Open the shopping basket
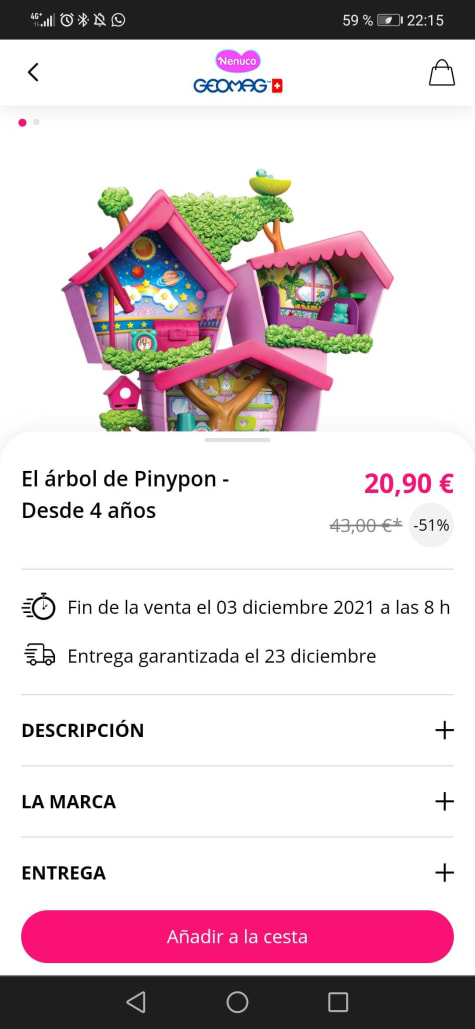This screenshot has width=475, height=1029. pos(442,72)
